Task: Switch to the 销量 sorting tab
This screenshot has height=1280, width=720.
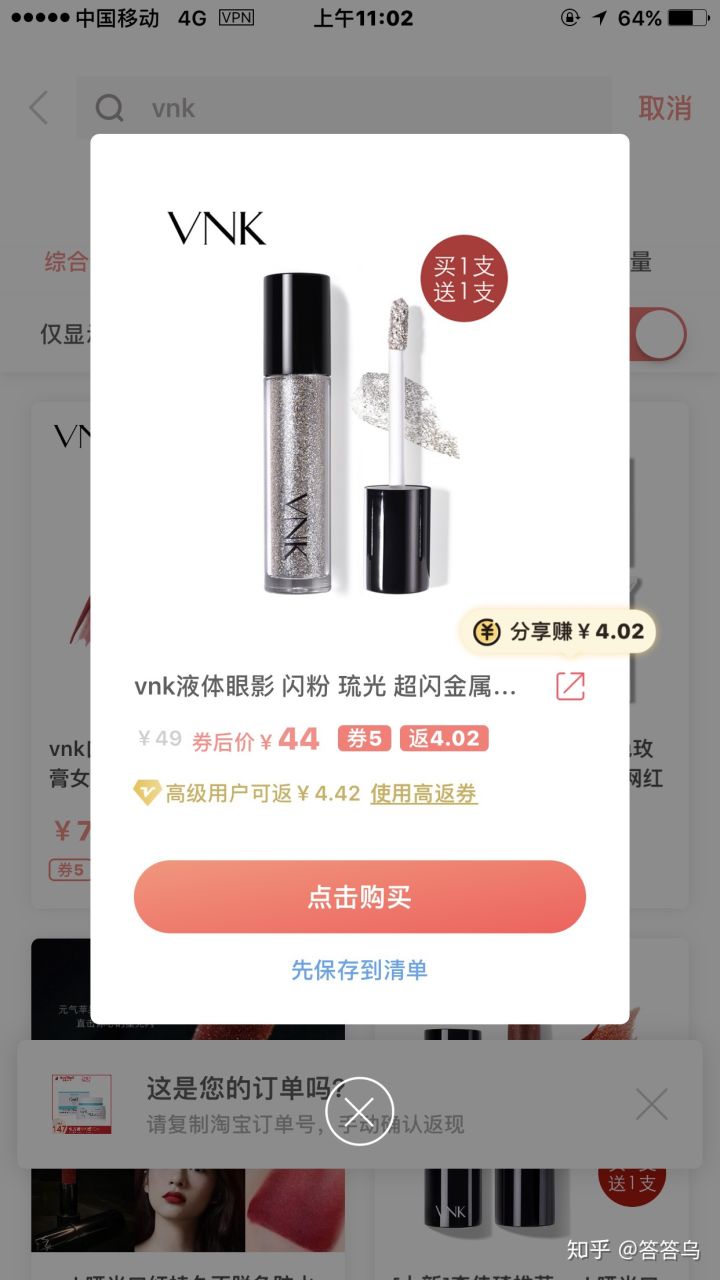Action: [641, 262]
